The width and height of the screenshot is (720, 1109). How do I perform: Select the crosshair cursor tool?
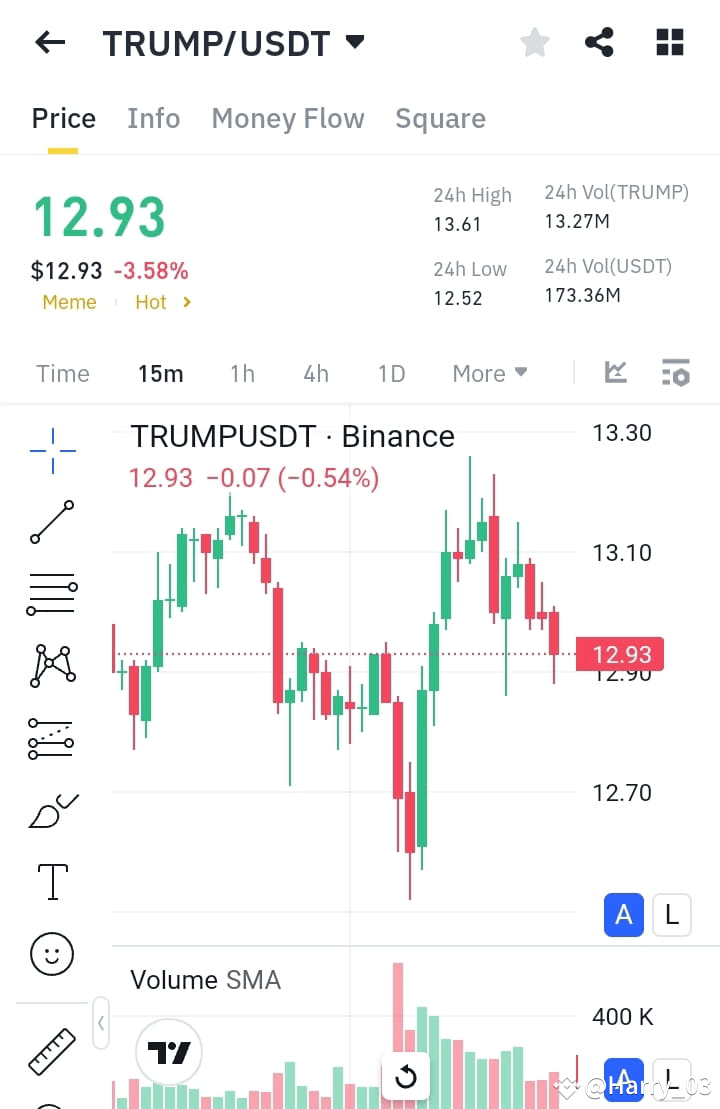(50, 451)
